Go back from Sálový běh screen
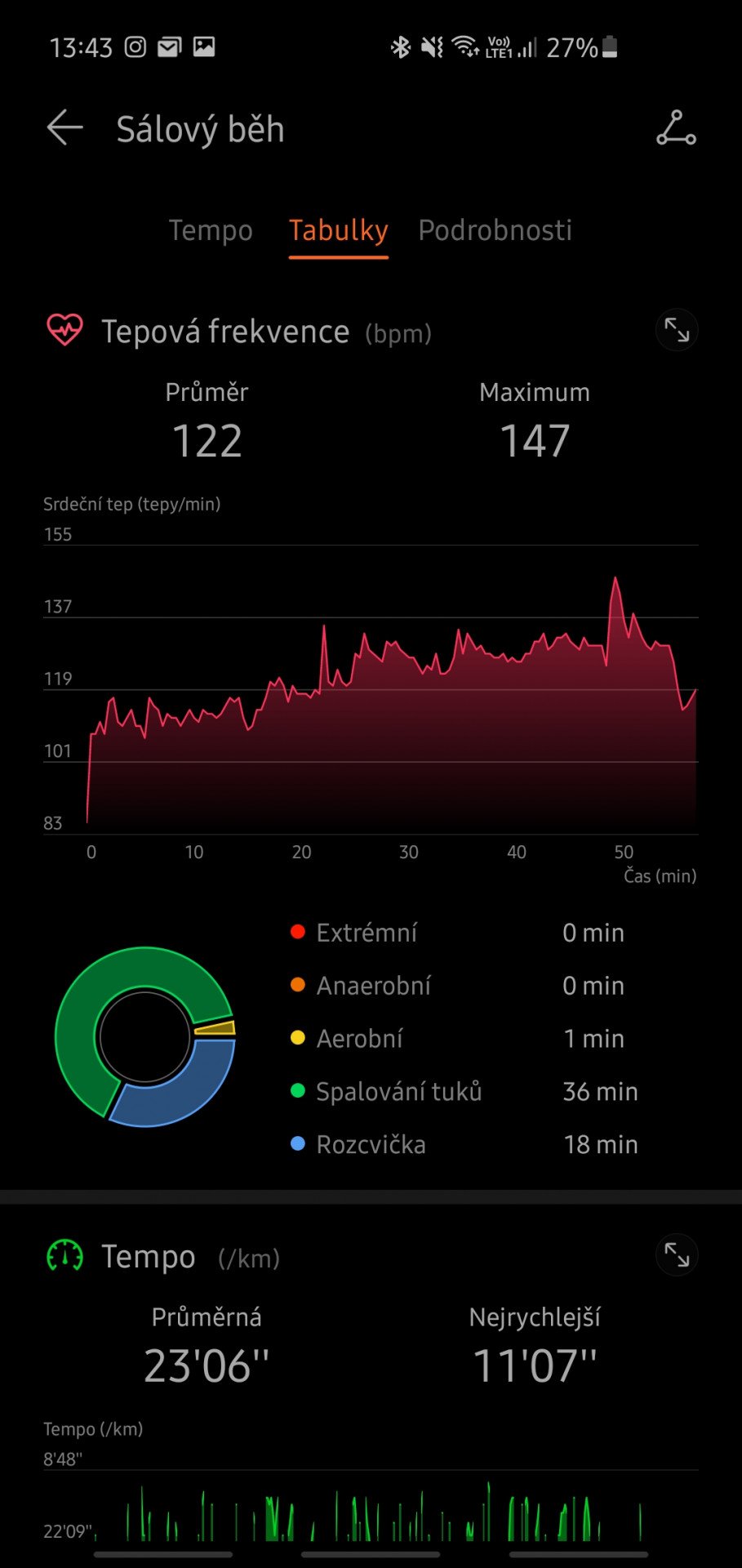The image size is (742, 1568). [x=64, y=128]
